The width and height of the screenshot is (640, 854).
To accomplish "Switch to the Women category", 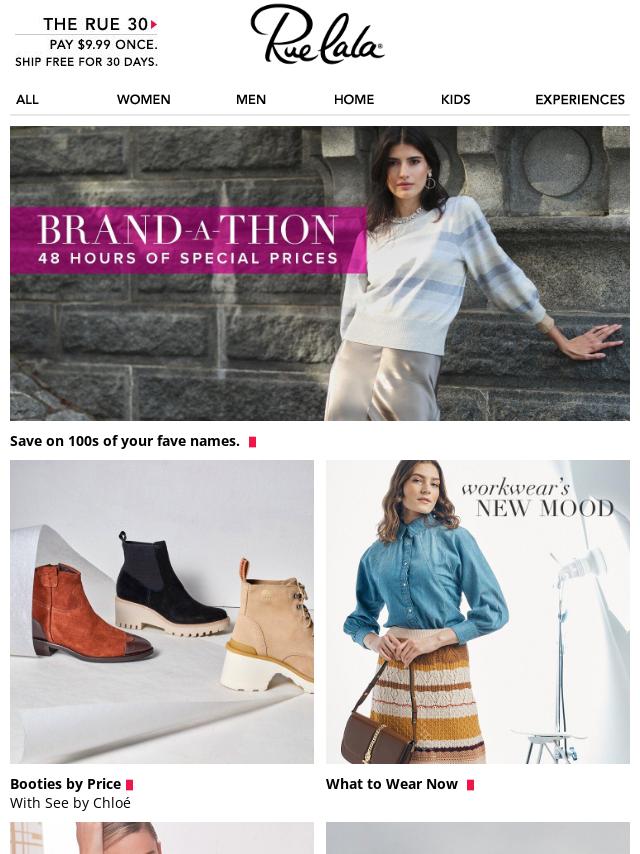I will click(x=143, y=99).
